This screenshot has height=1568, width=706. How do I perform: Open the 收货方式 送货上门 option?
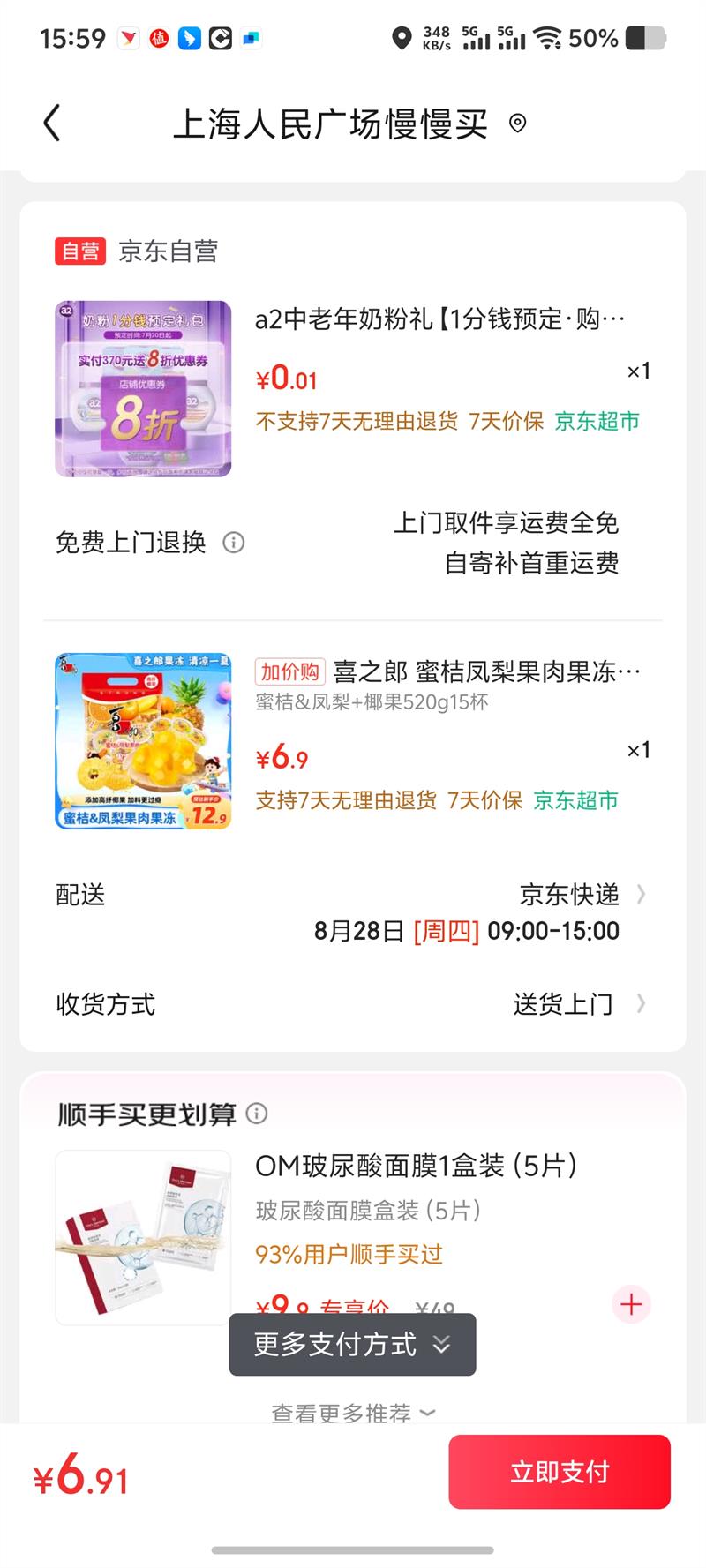pos(578,1004)
